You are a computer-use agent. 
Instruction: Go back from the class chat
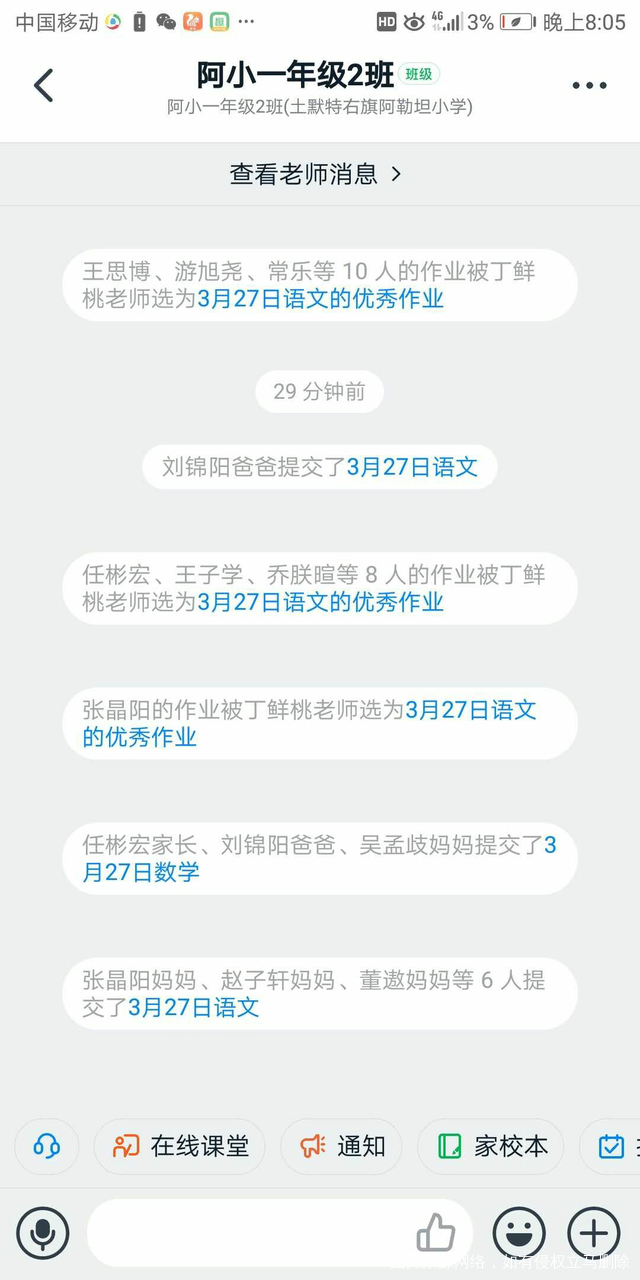coord(43,86)
